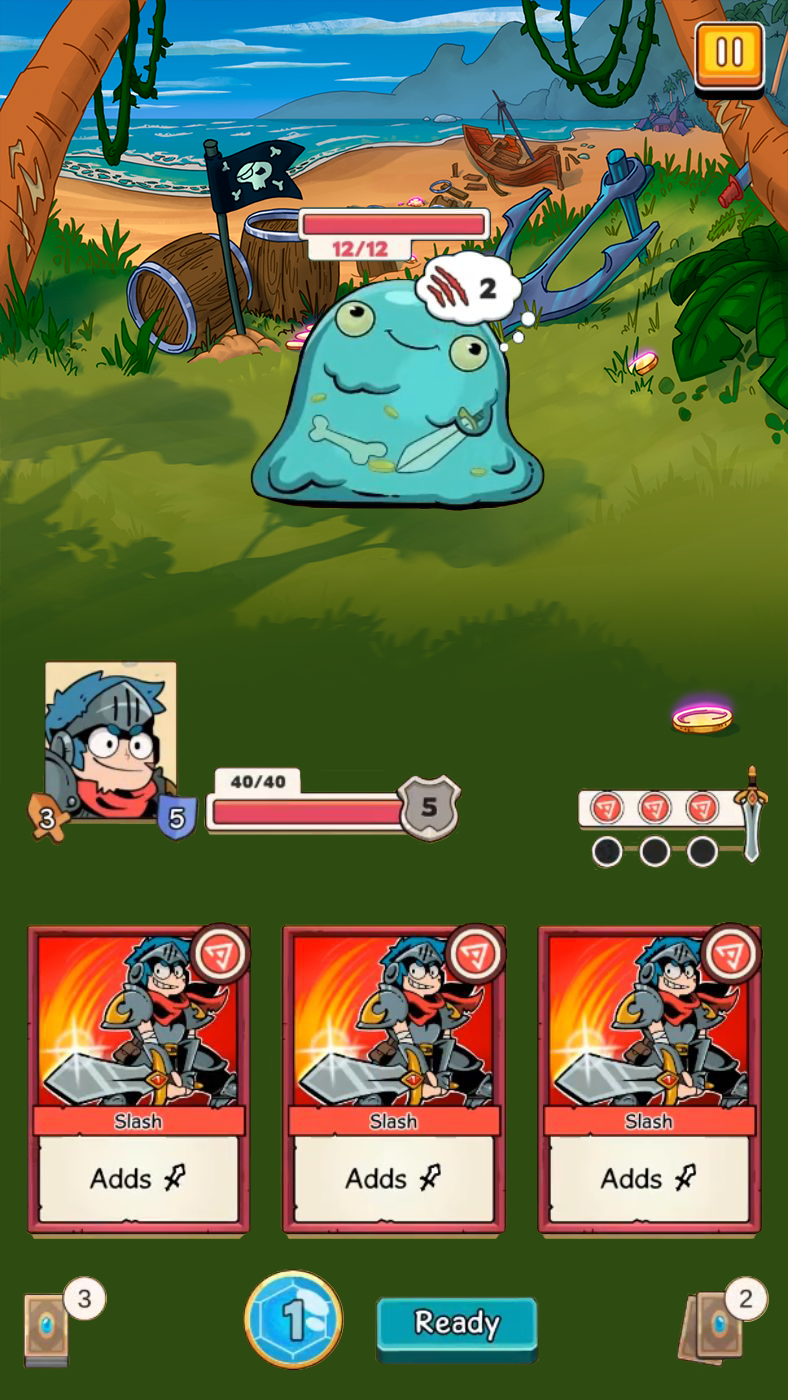Tap the Ready button

(x=457, y=1326)
